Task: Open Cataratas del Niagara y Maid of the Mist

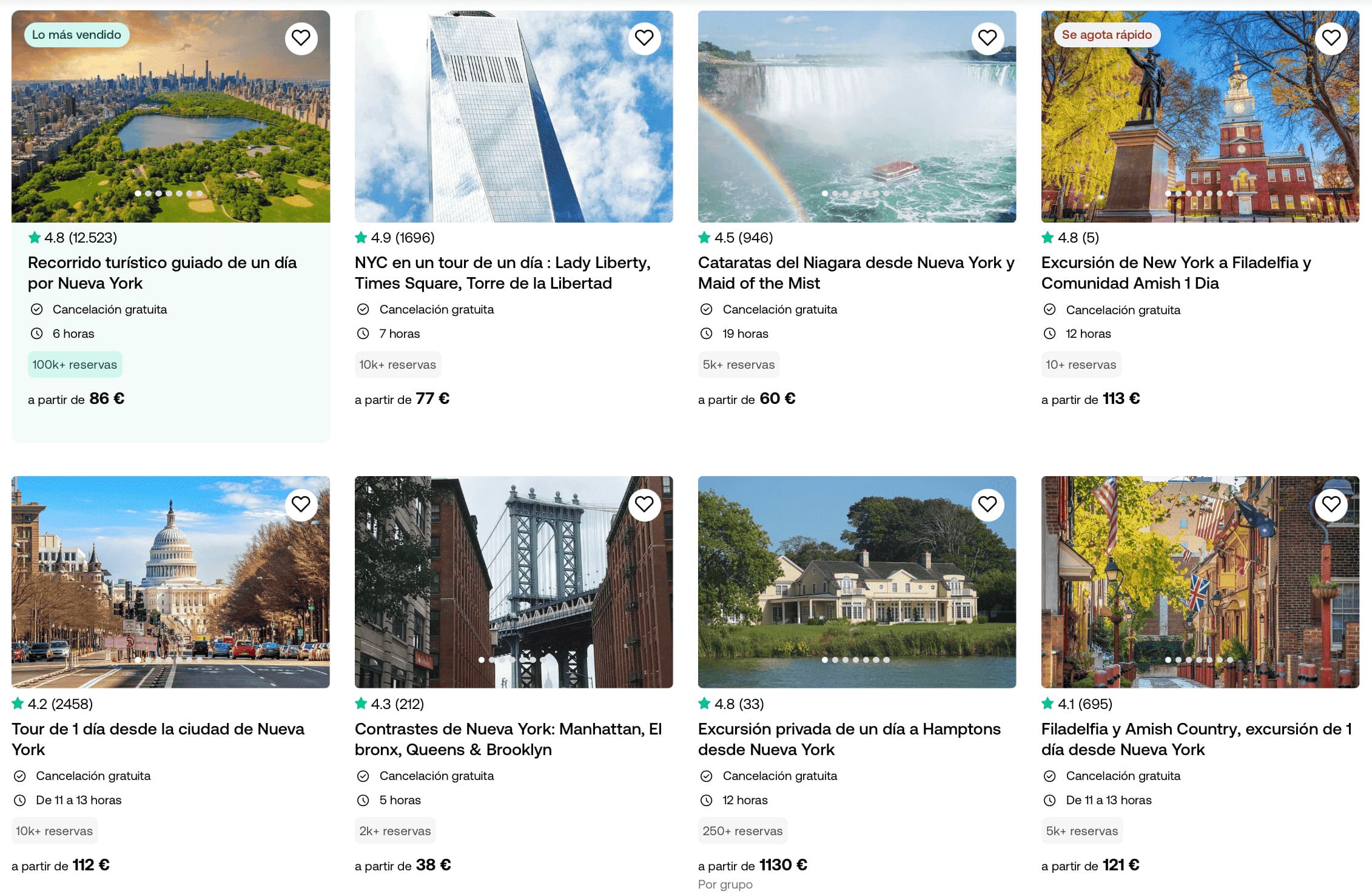Action: (x=856, y=273)
